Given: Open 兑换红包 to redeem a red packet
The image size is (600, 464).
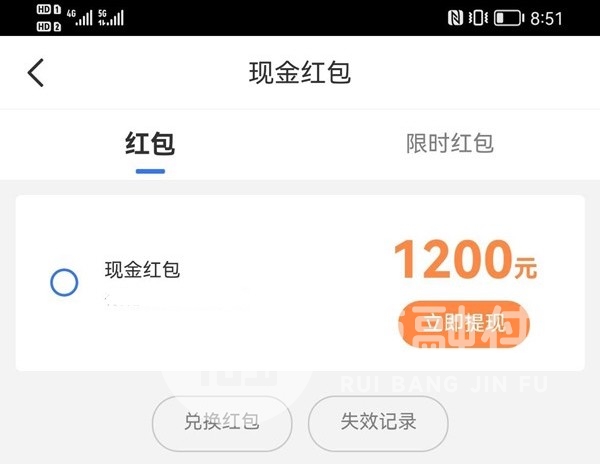Looking at the screenshot, I should 222,422.
